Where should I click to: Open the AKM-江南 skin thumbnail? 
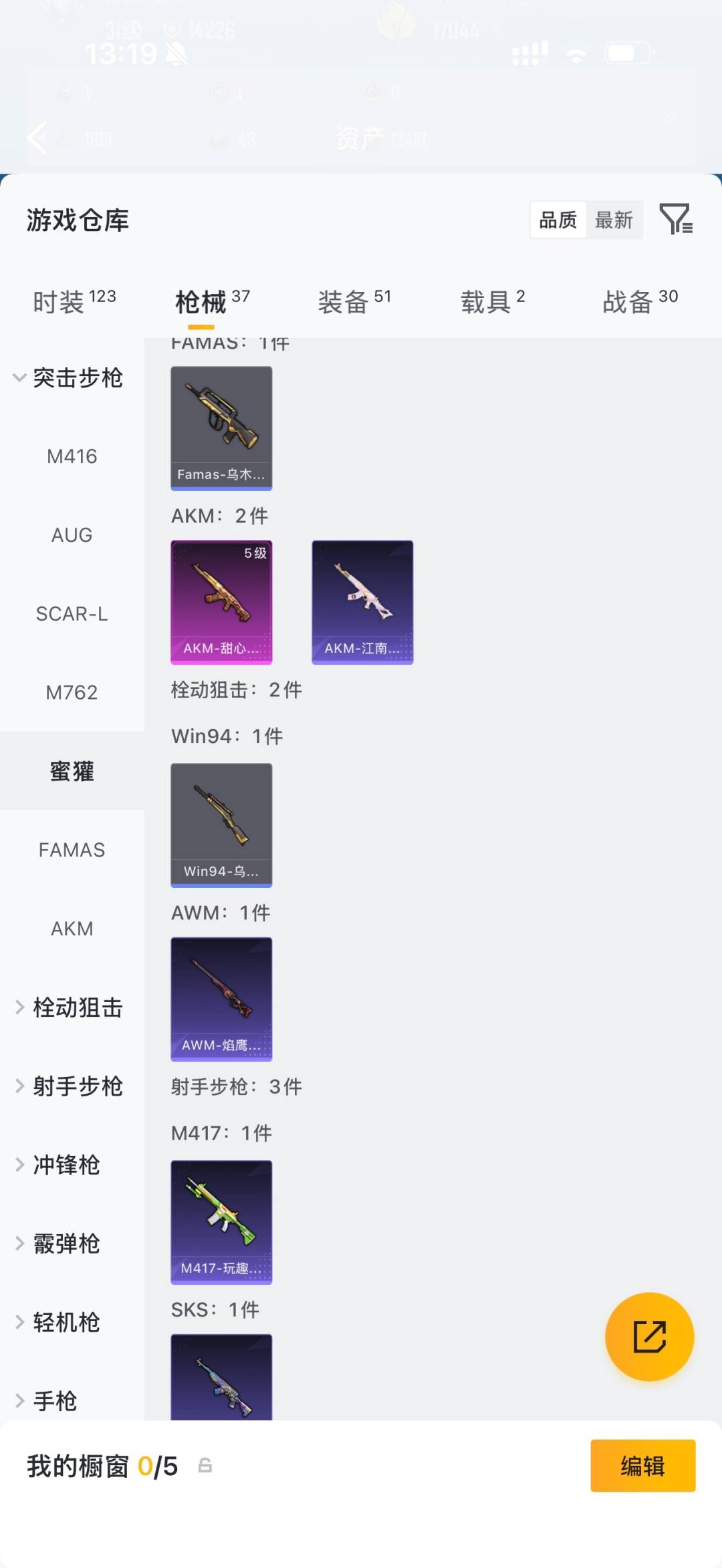pyautogui.click(x=362, y=601)
